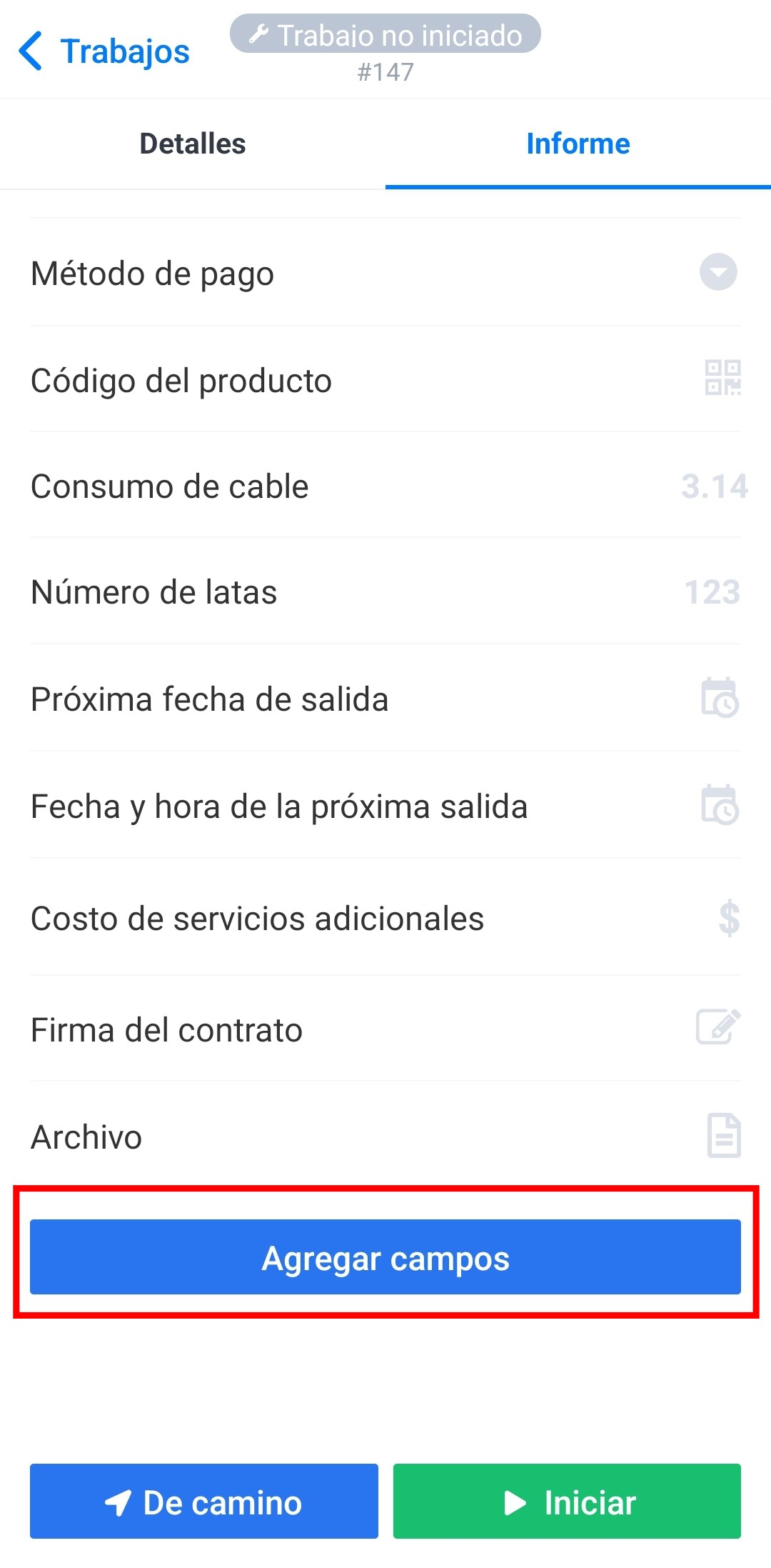Go back to Trabajos list
Image resolution: width=771 pixels, height=1568 pixels.
click(104, 51)
